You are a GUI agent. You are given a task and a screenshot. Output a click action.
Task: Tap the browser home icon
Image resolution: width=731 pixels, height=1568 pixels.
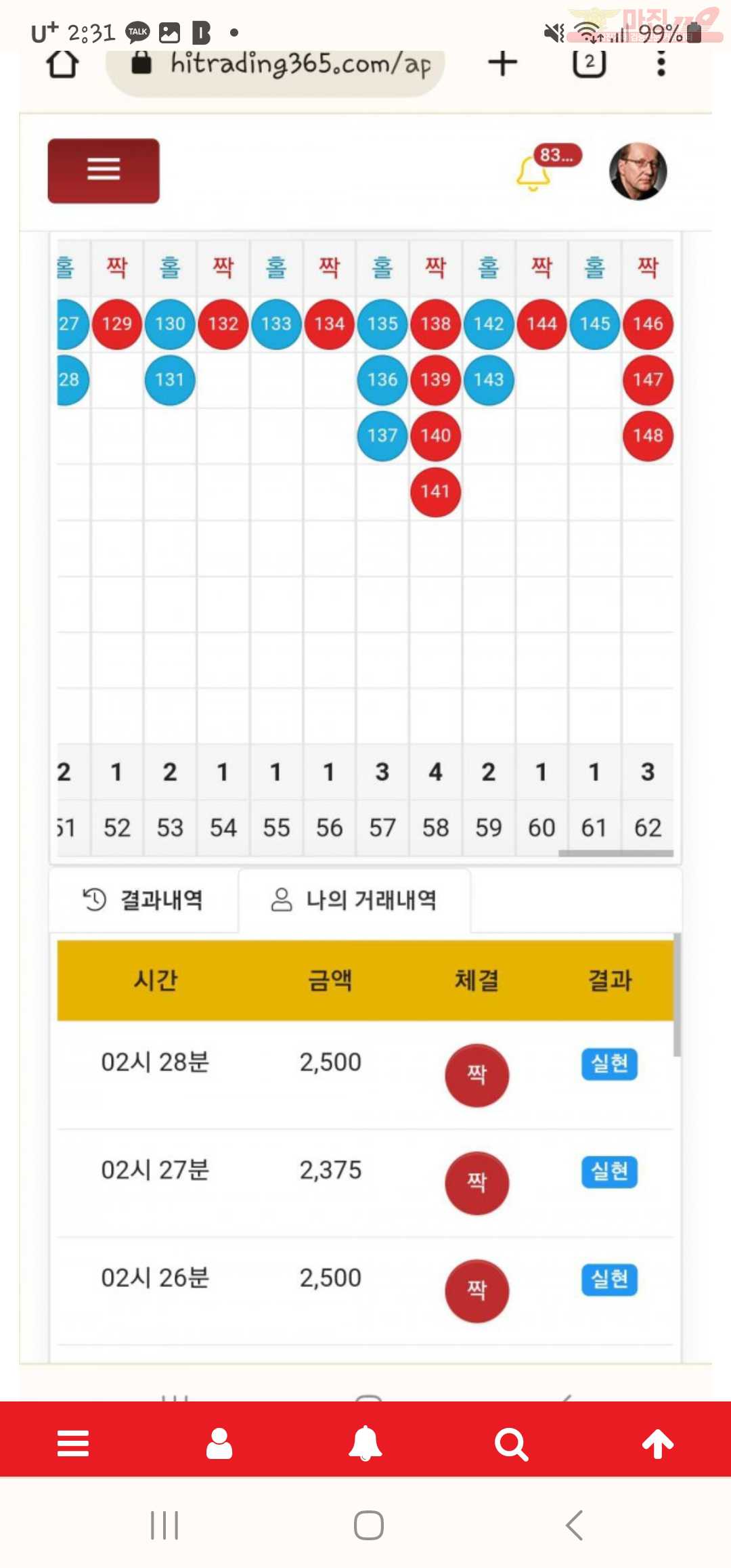62,64
